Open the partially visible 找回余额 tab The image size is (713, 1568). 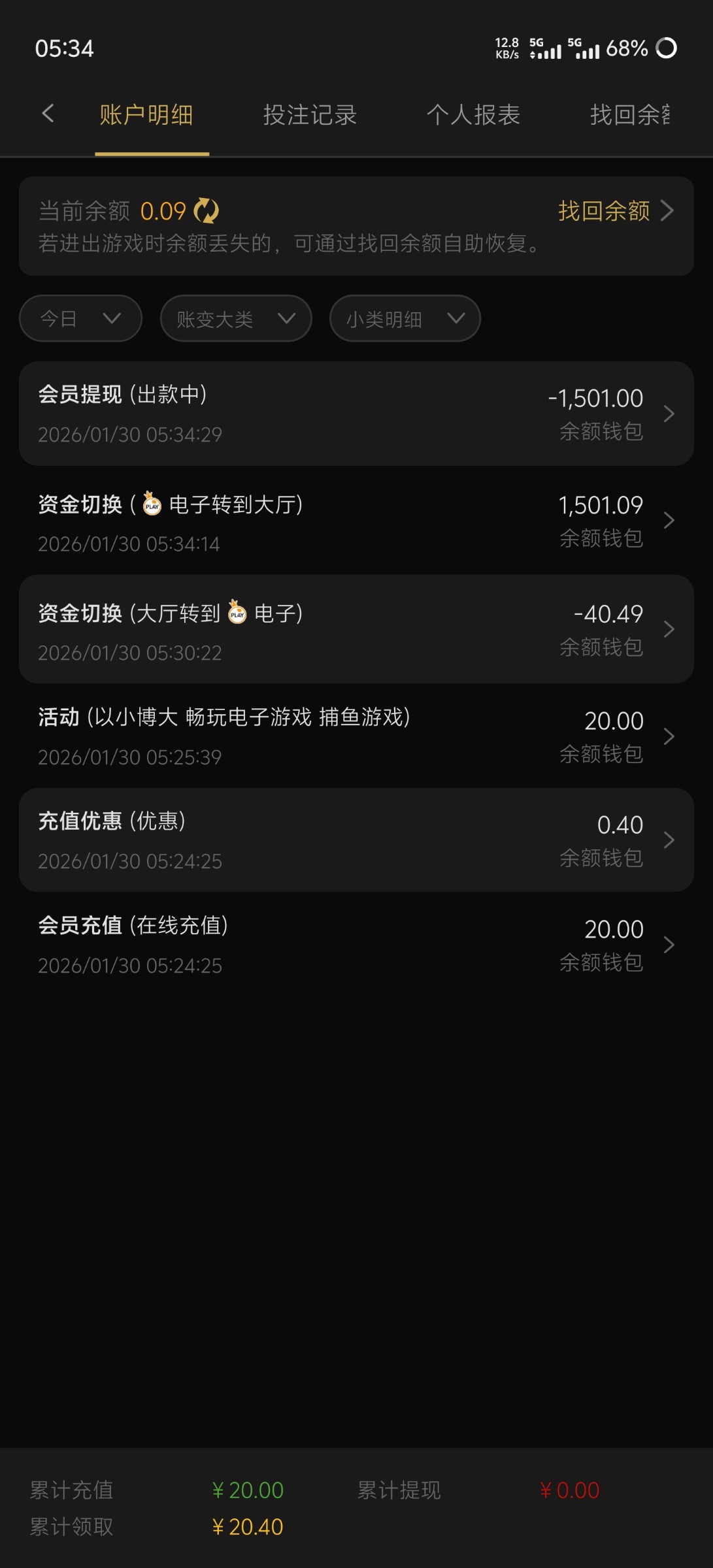pyautogui.click(x=630, y=115)
